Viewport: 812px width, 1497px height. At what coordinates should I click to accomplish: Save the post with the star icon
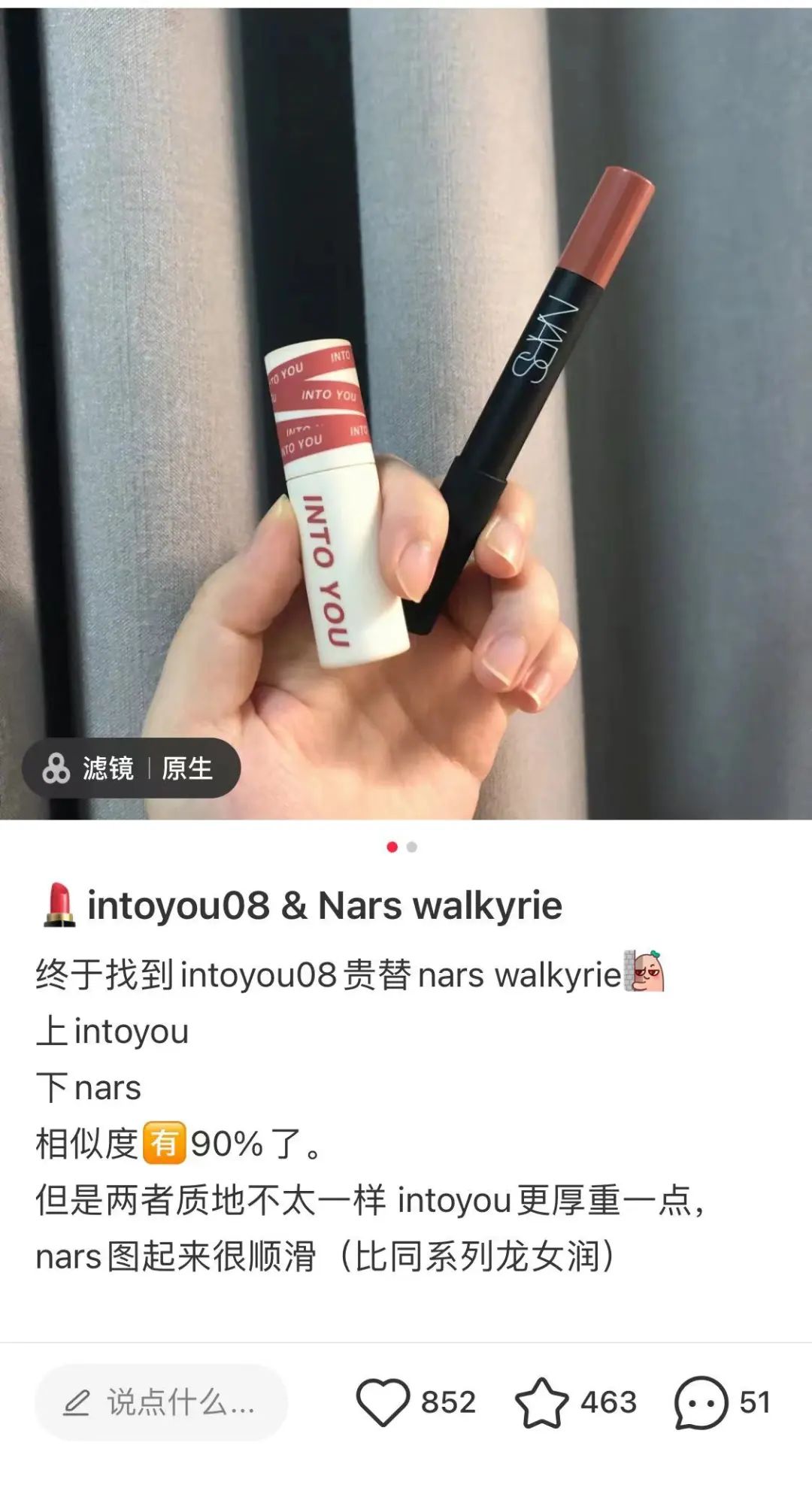click(541, 1402)
